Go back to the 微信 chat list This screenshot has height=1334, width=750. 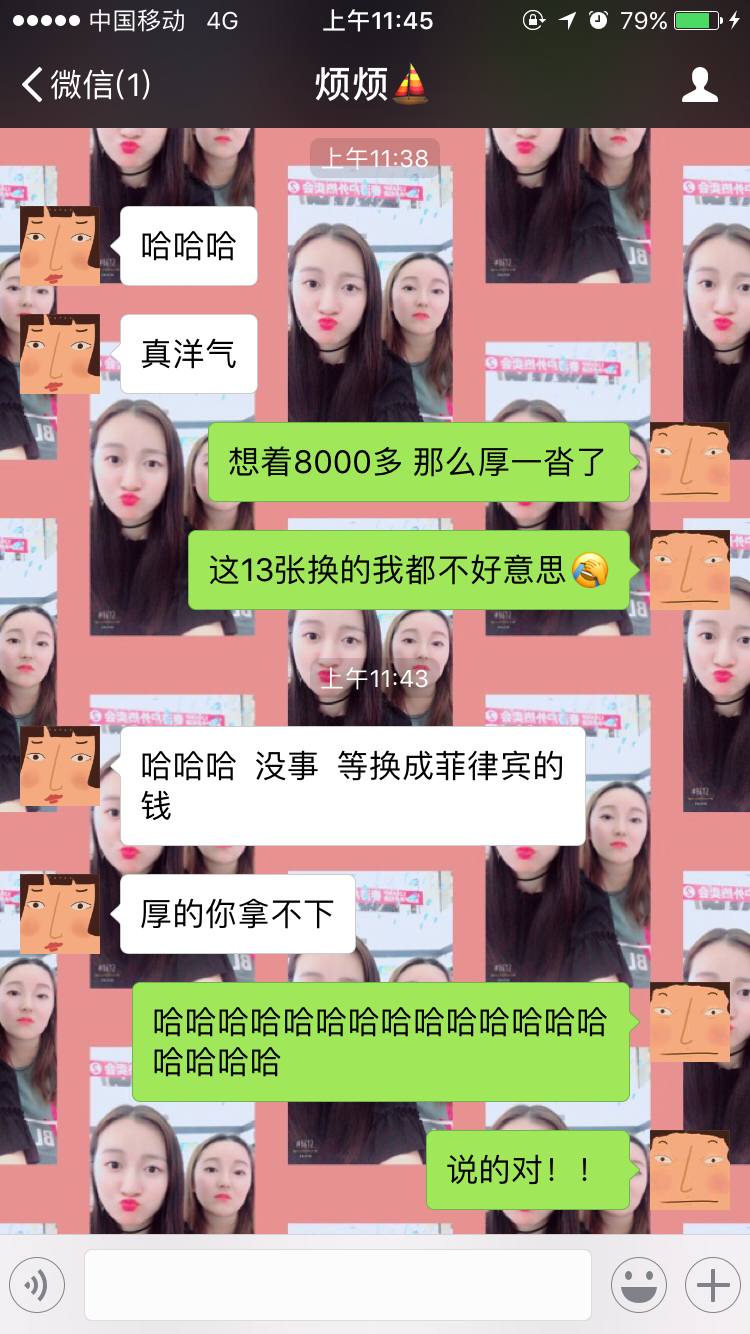[x=85, y=85]
